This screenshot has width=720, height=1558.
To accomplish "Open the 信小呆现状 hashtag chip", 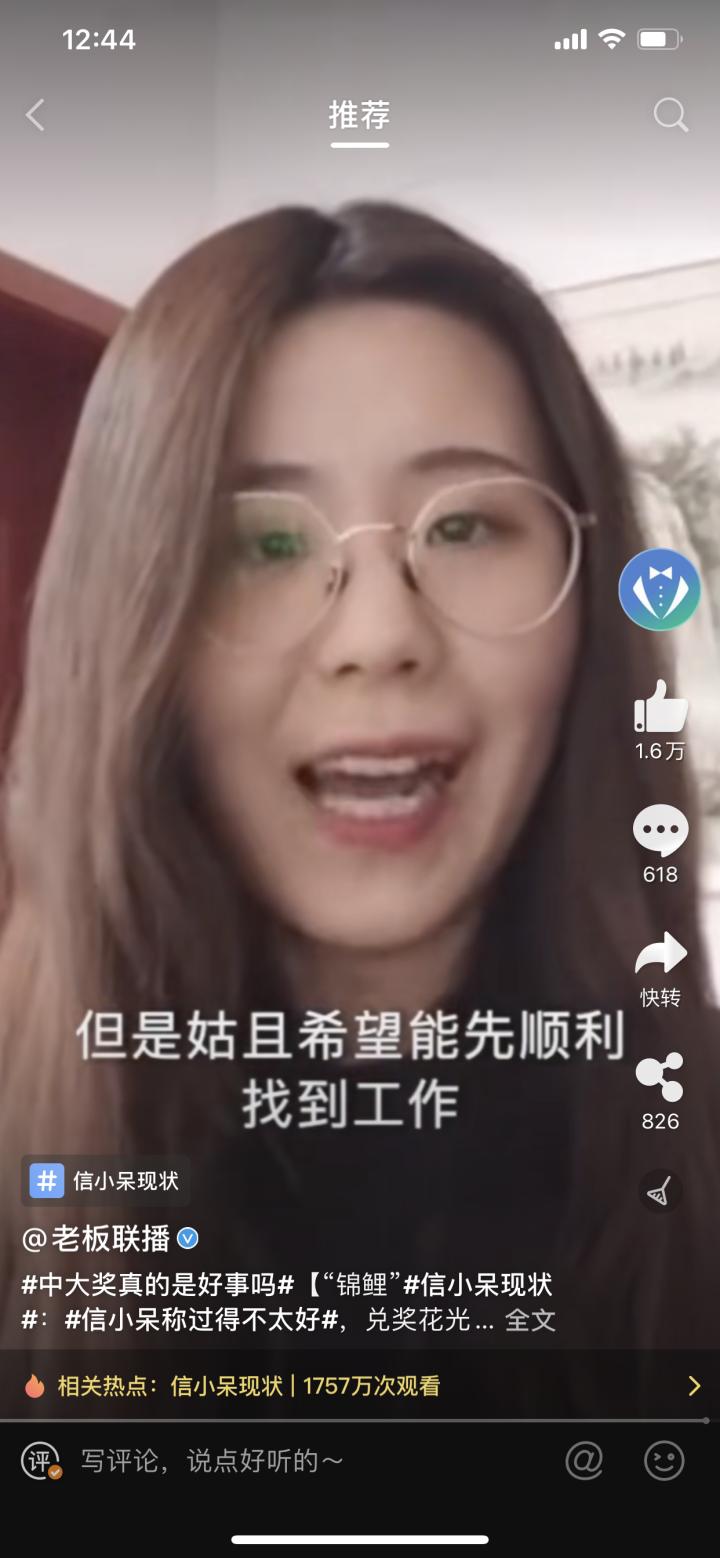I will tap(106, 1181).
